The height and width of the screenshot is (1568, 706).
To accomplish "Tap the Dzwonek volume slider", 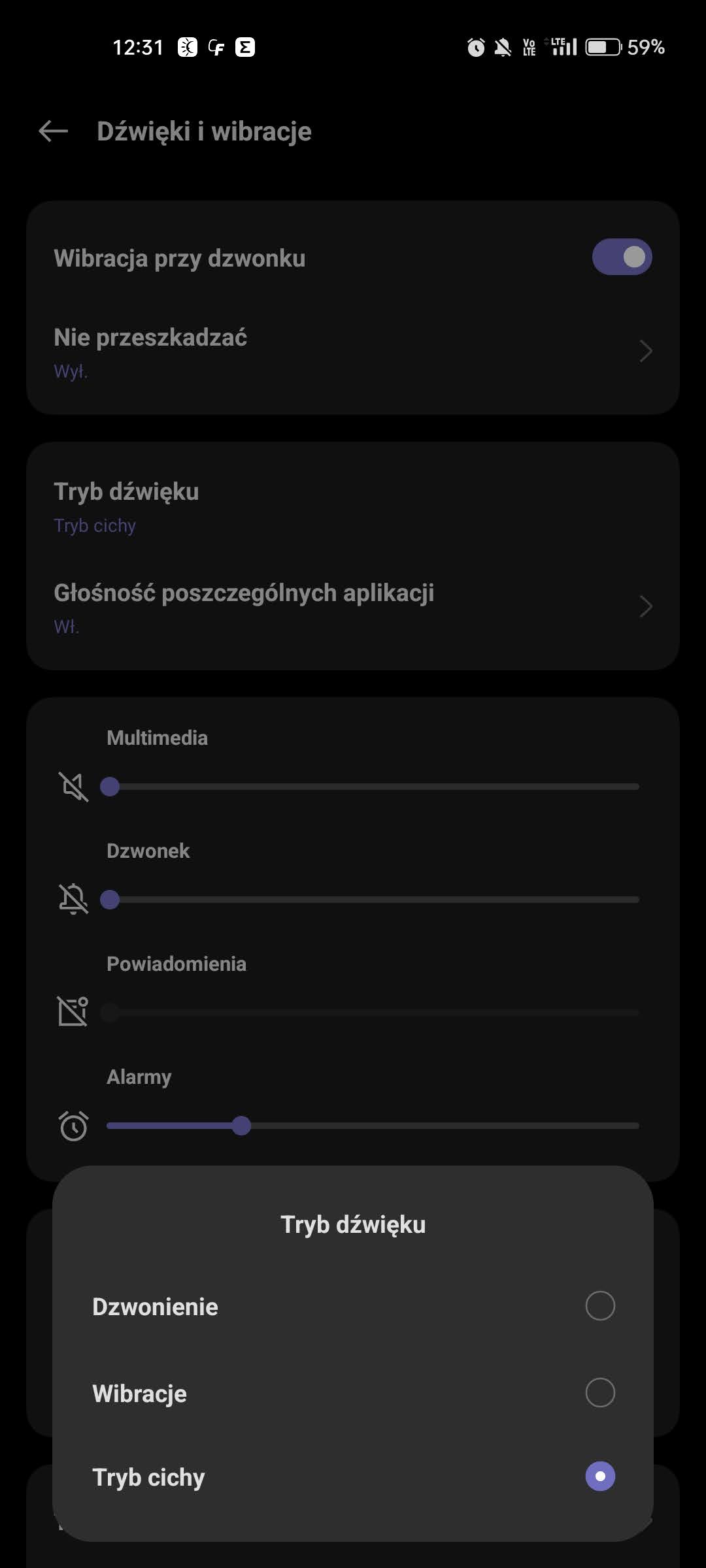I will 373,900.
